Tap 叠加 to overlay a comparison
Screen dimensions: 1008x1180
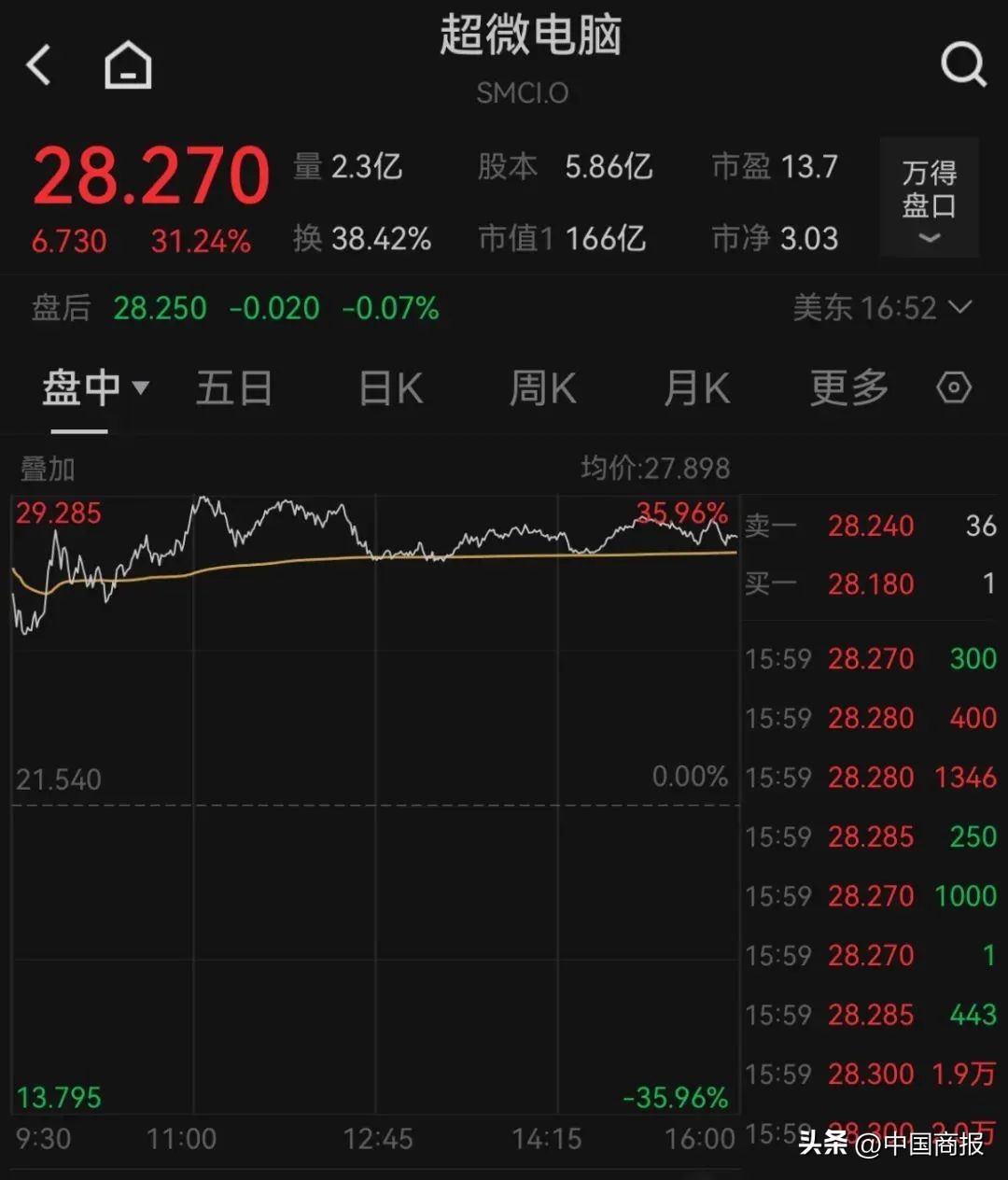pos(47,468)
